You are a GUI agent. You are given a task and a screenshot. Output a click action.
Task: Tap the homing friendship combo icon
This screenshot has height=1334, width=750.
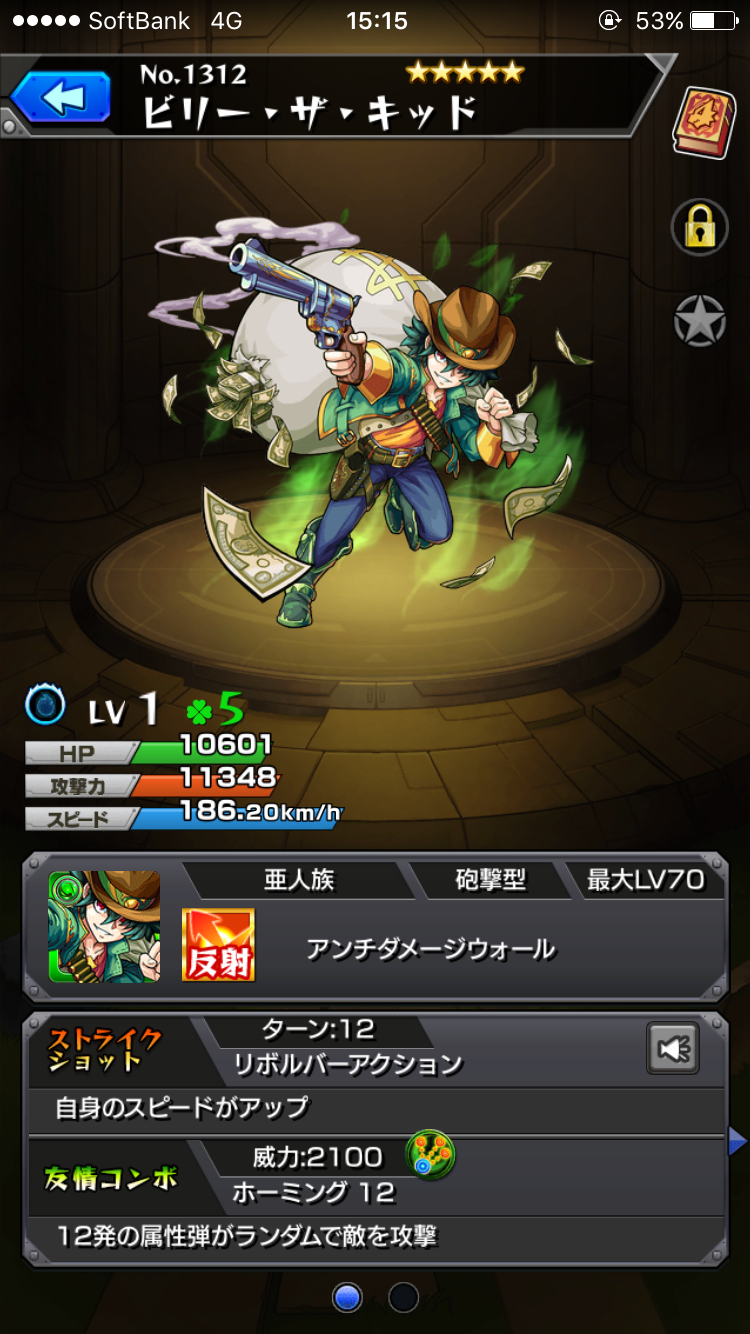(x=431, y=1157)
